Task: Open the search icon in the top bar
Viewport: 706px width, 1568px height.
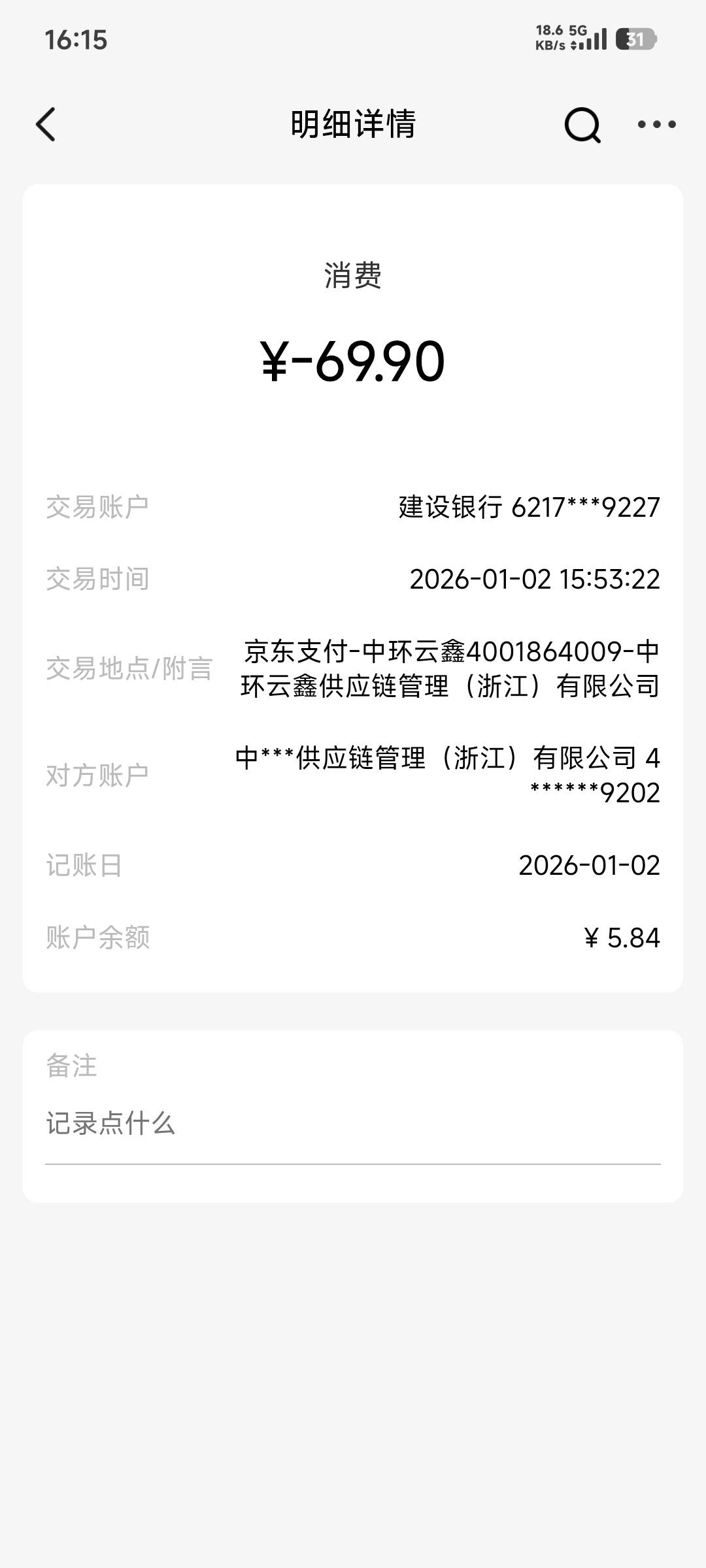Action: coord(582,124)
